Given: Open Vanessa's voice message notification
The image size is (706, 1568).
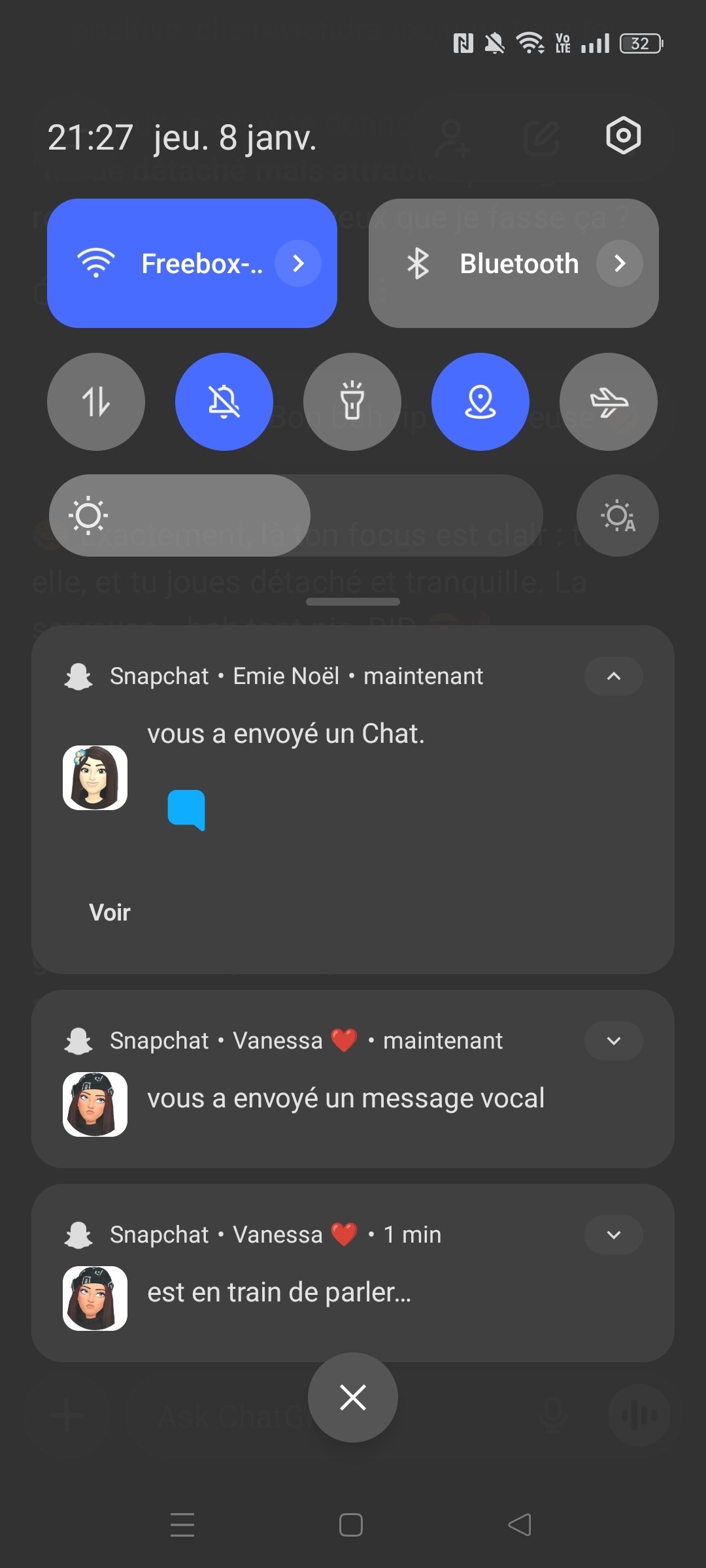Looking at the screenshot, I should [x=345, y=1099].
